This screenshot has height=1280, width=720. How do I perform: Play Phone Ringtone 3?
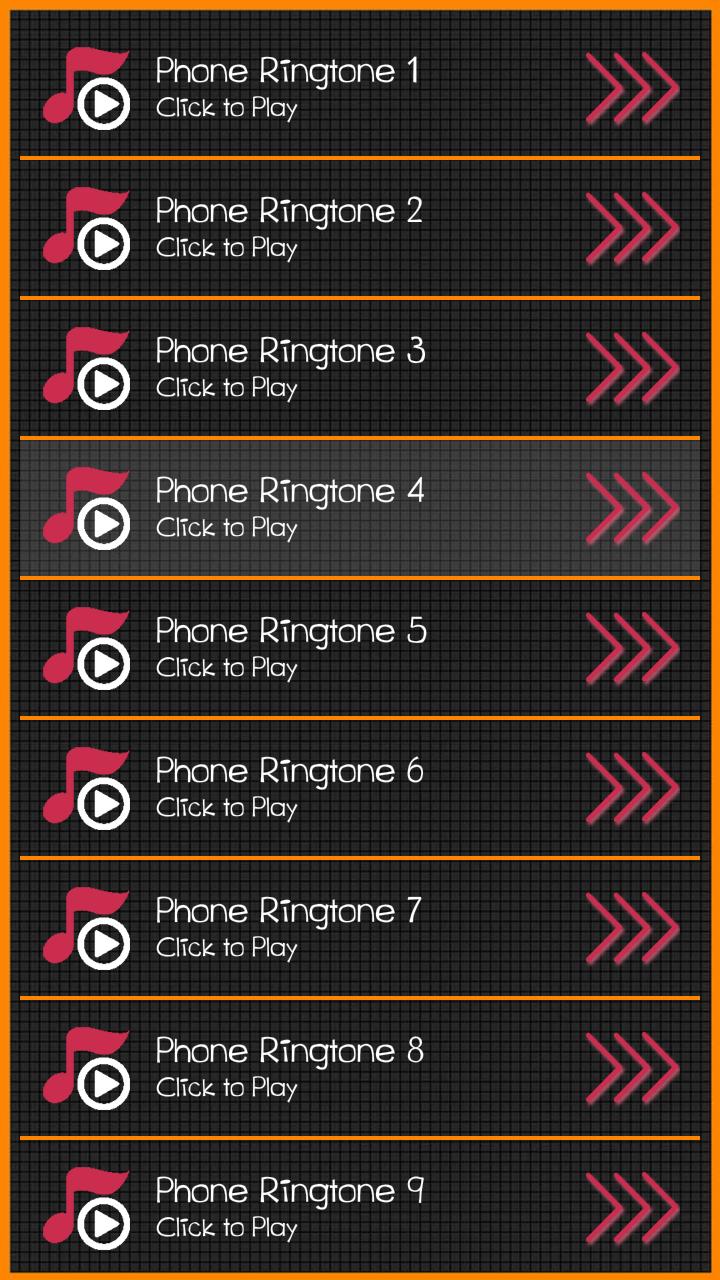point(103,384)
